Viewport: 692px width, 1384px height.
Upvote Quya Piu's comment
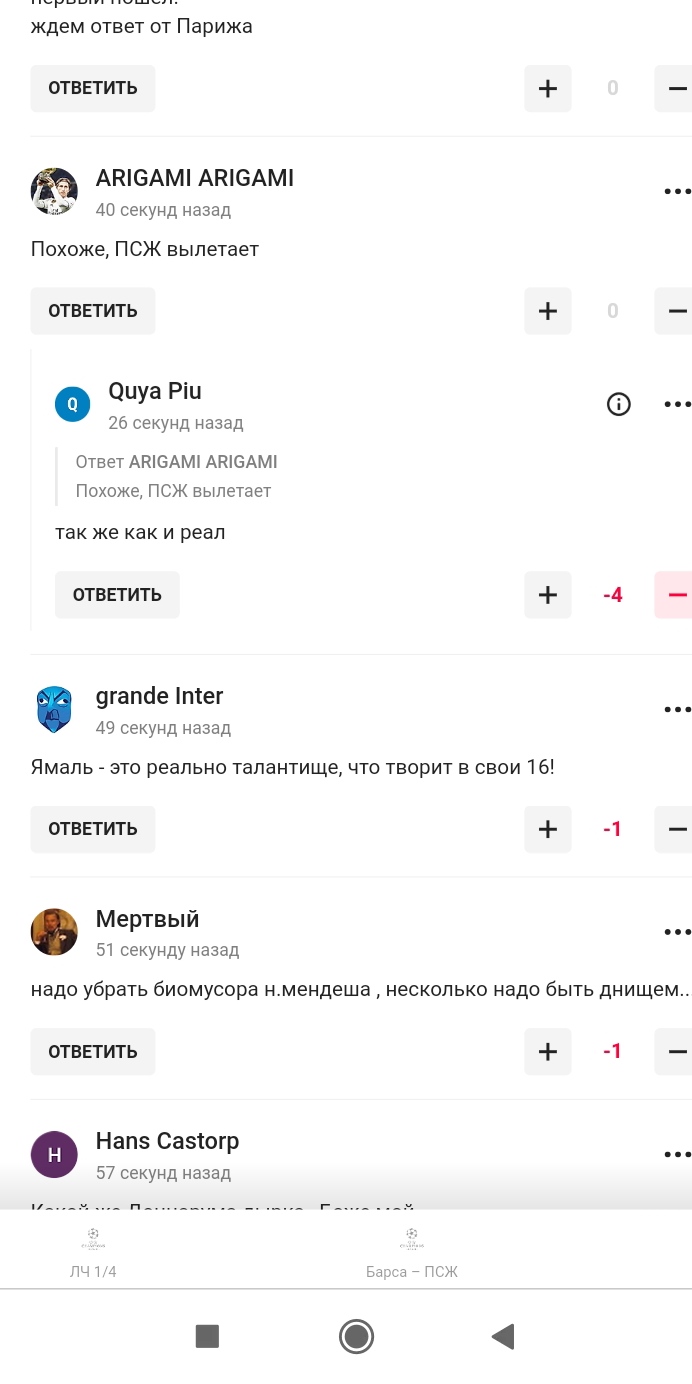click(x=548, y=595)
